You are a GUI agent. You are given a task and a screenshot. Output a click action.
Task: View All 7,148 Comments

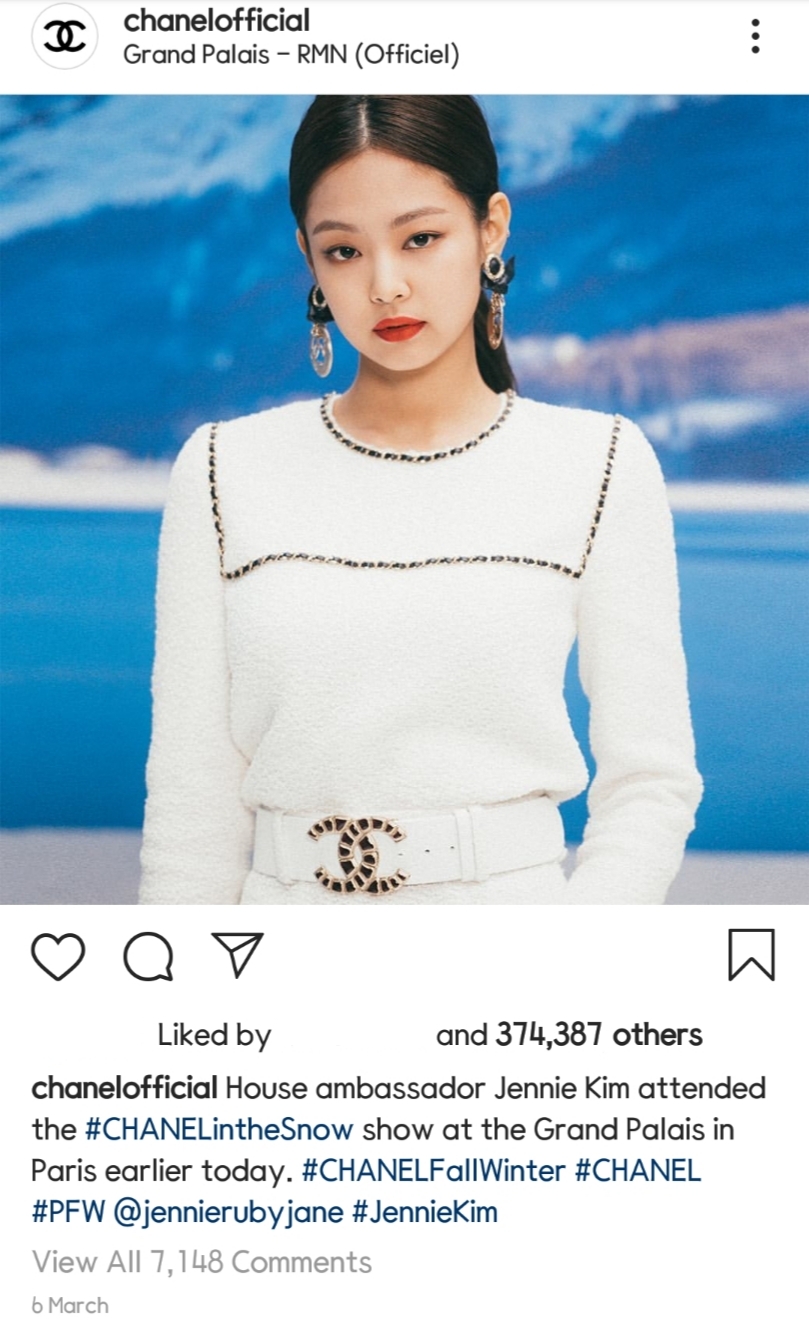coord(201,1262)
